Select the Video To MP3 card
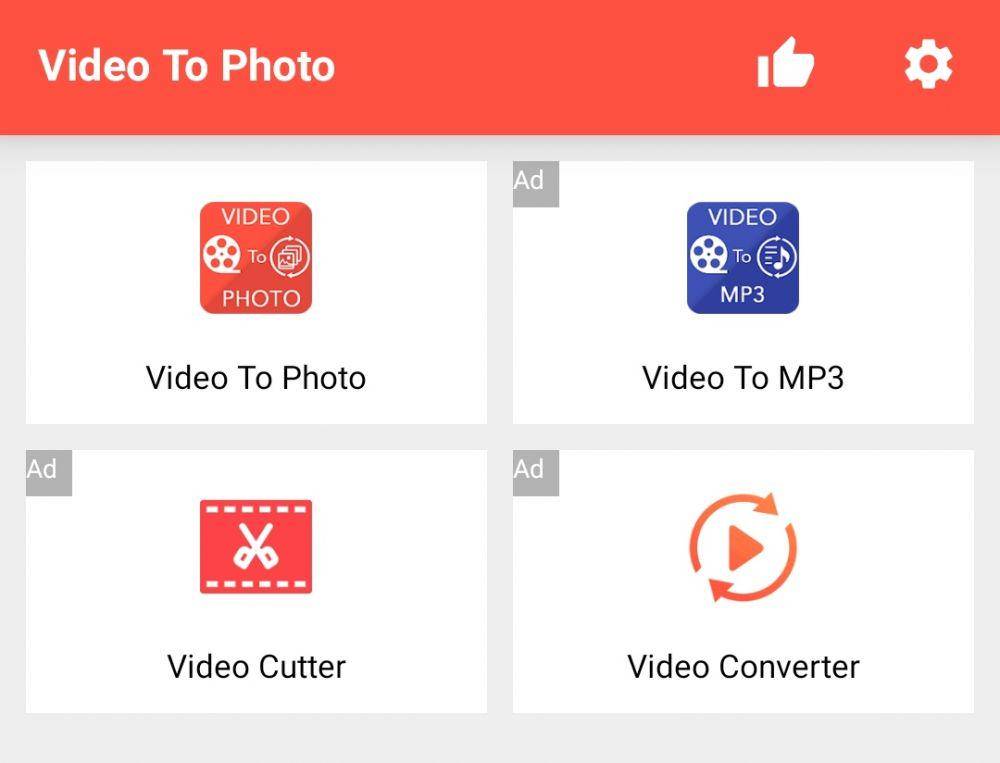 [x=743, y=293]
